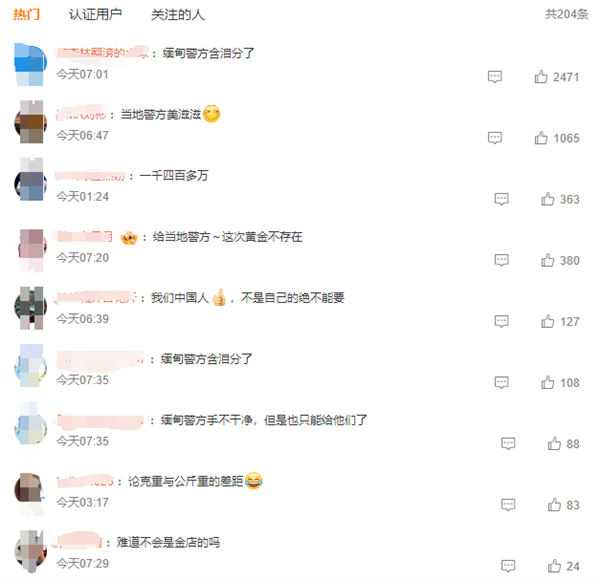Reply to the 这次黄金不存在 comment
Image resolution: width=600 pixels, height=580 pixels.
tap(501, 260)
